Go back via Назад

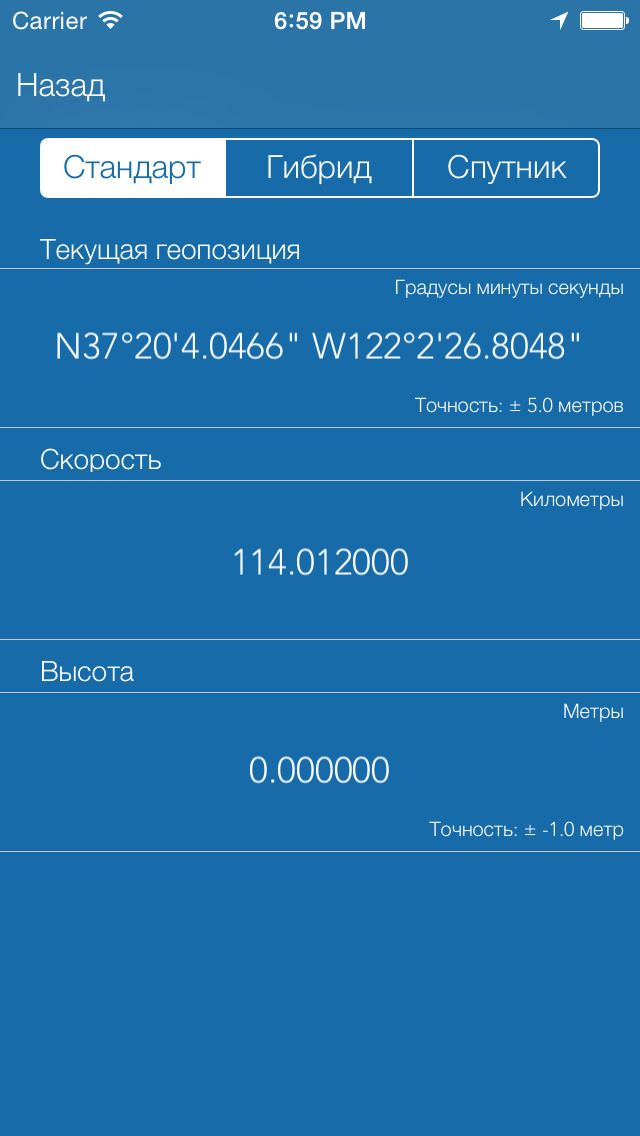[x=61, y=86]
